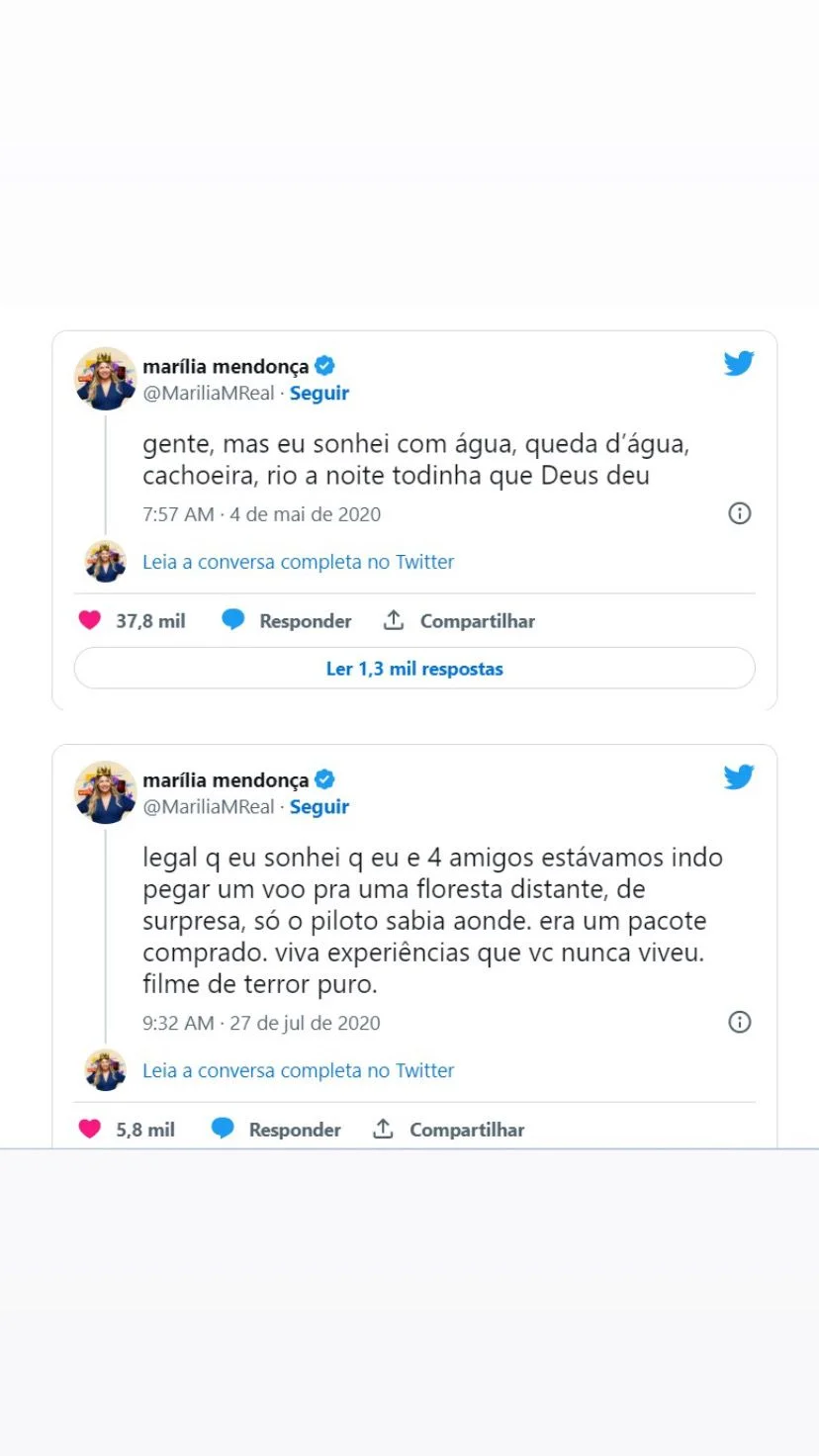Share the tweet about dreaming of water

coord(459,621)
